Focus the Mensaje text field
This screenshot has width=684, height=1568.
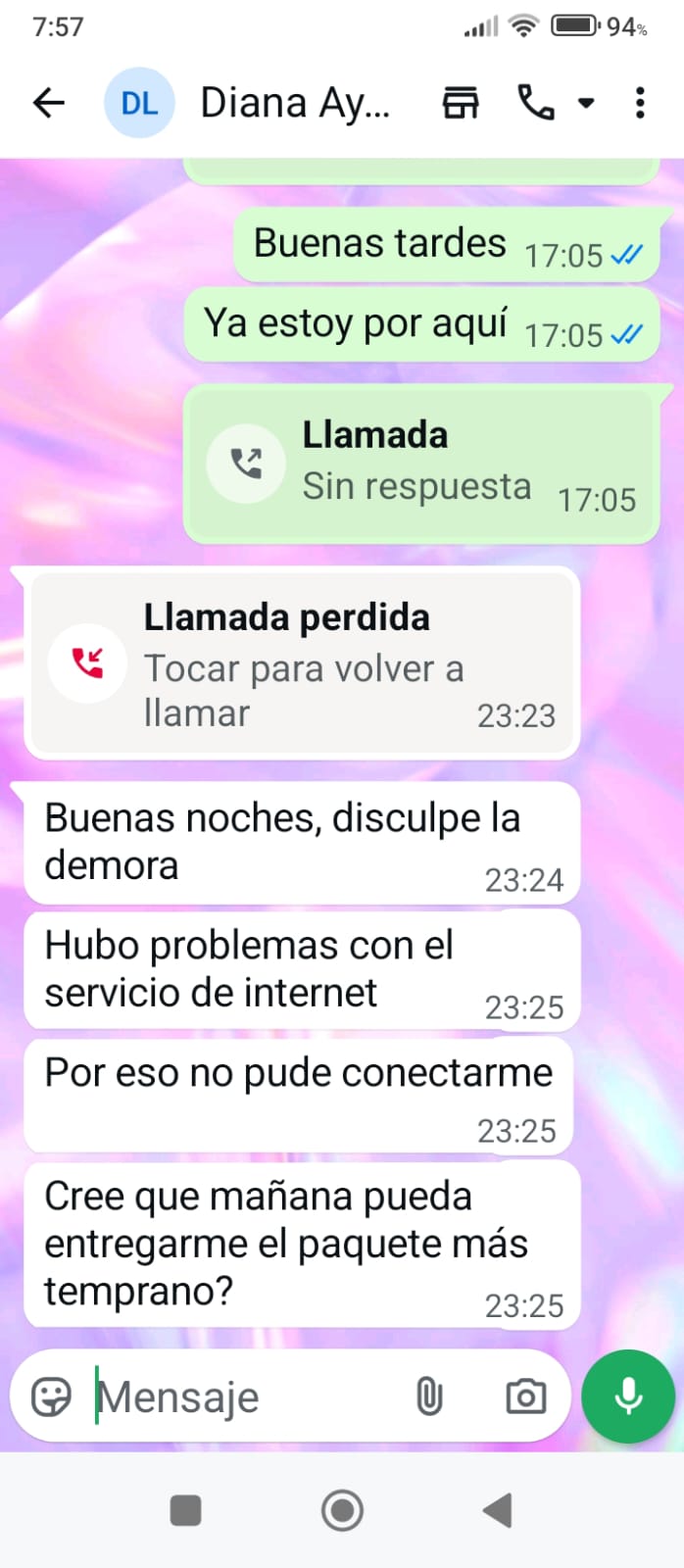tap(245, 1396)
